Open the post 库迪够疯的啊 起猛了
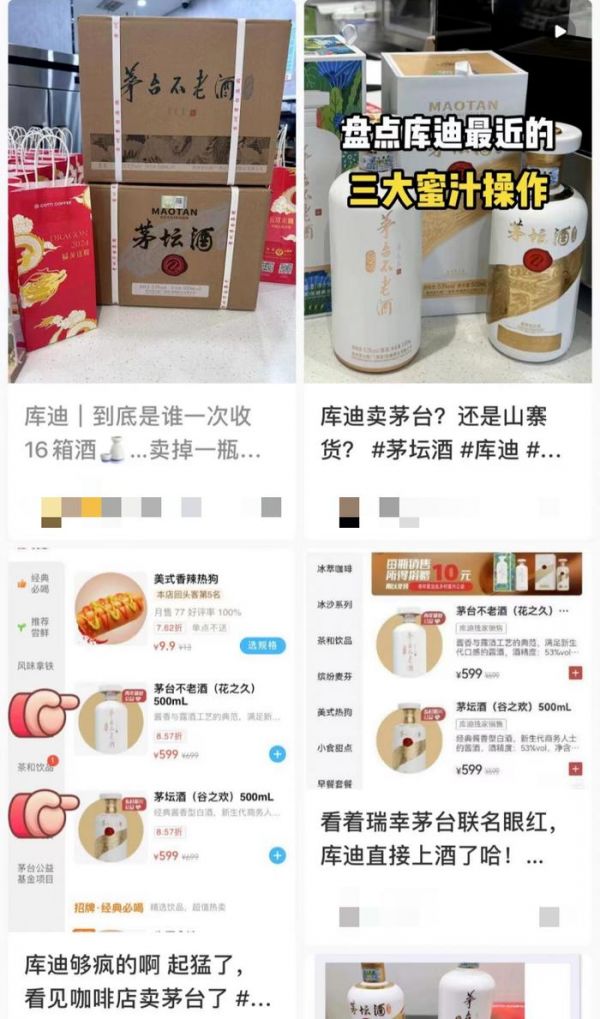Screen dimensions: 600x1019 tap(150, 981)
